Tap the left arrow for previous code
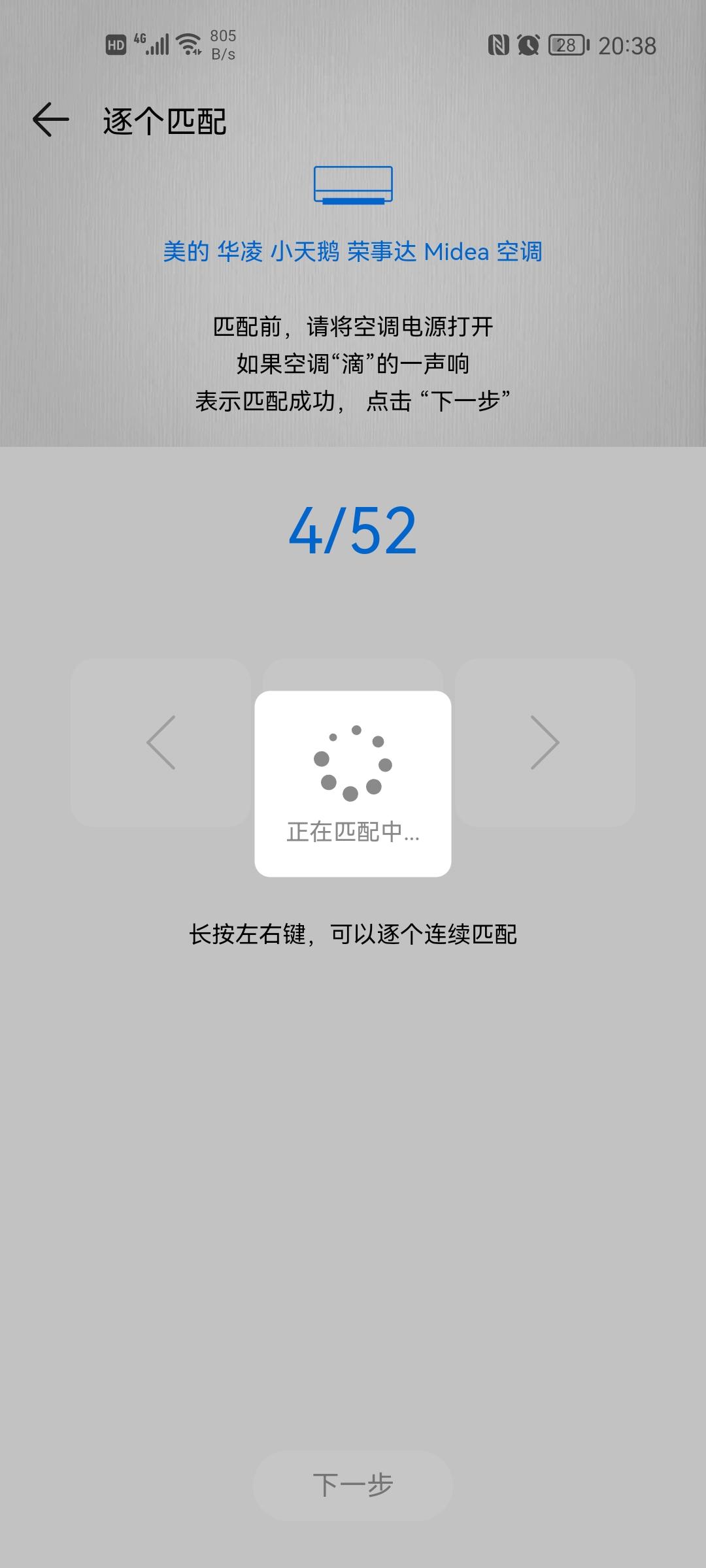706x1568 pixels. point(161,743)
